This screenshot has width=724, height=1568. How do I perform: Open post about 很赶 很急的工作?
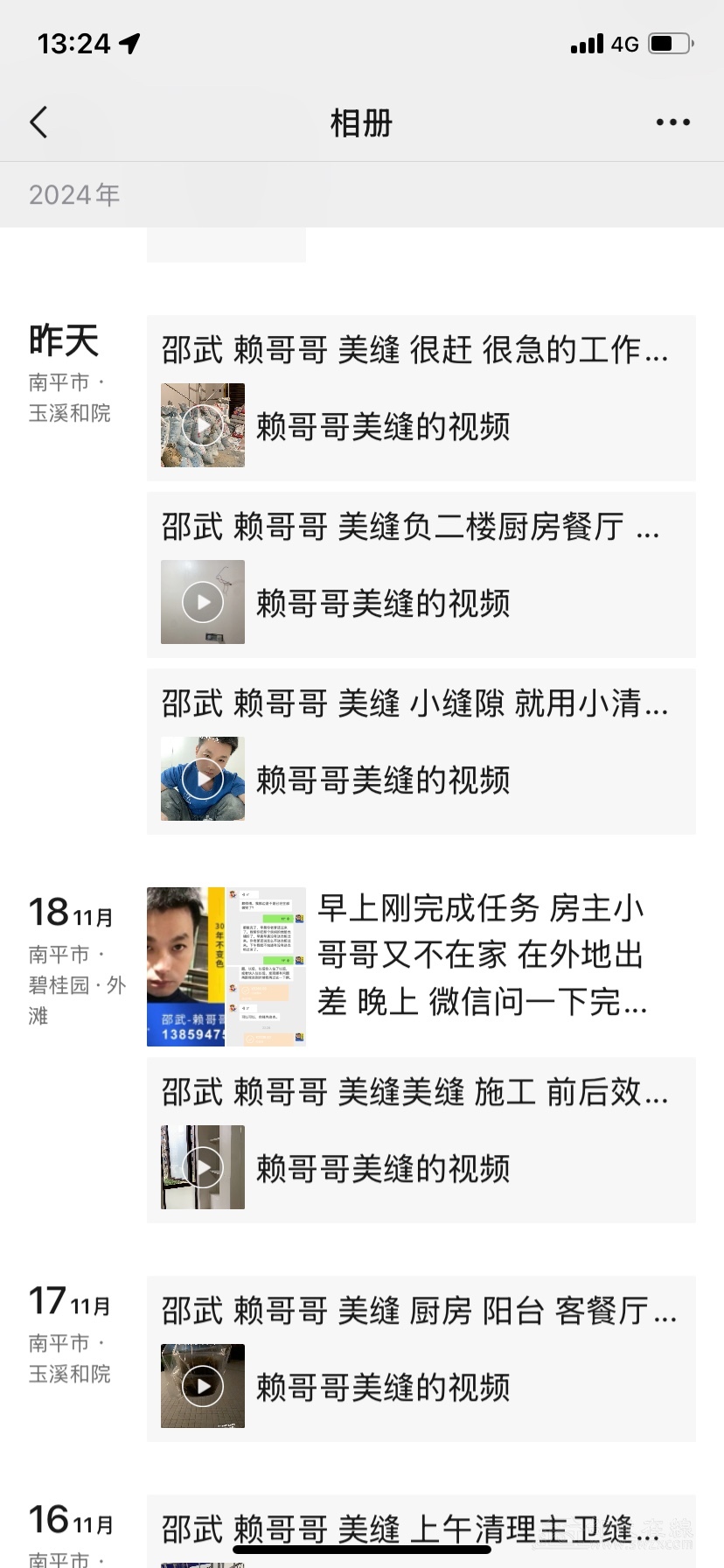tap(421, 398)
